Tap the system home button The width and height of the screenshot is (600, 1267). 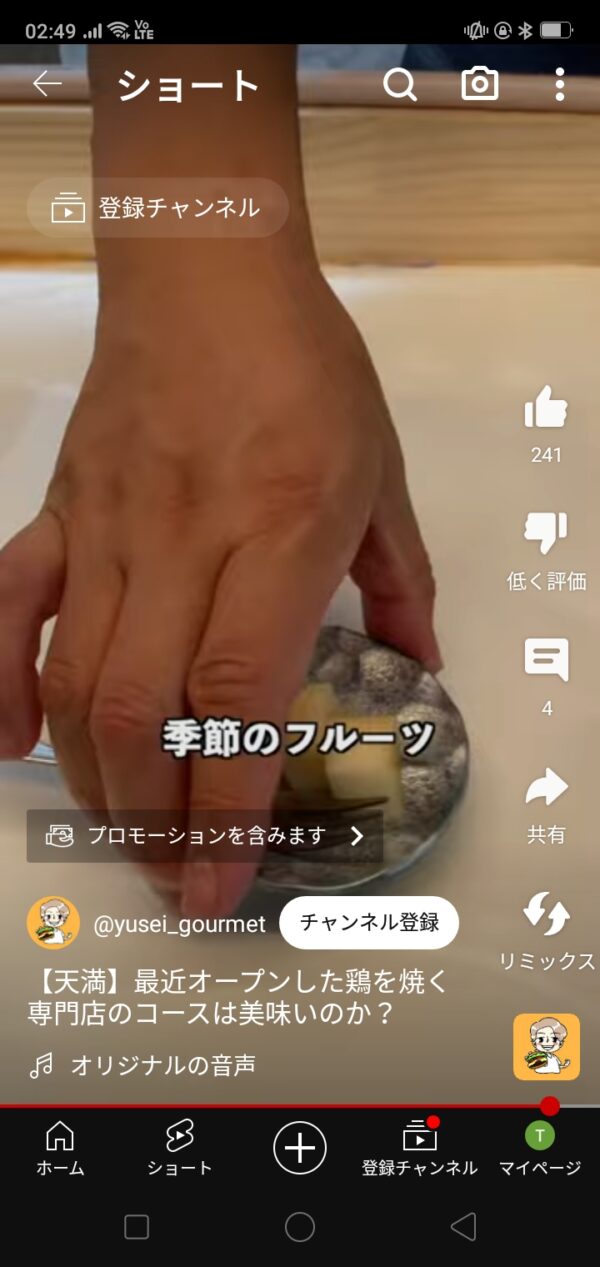300,1227
